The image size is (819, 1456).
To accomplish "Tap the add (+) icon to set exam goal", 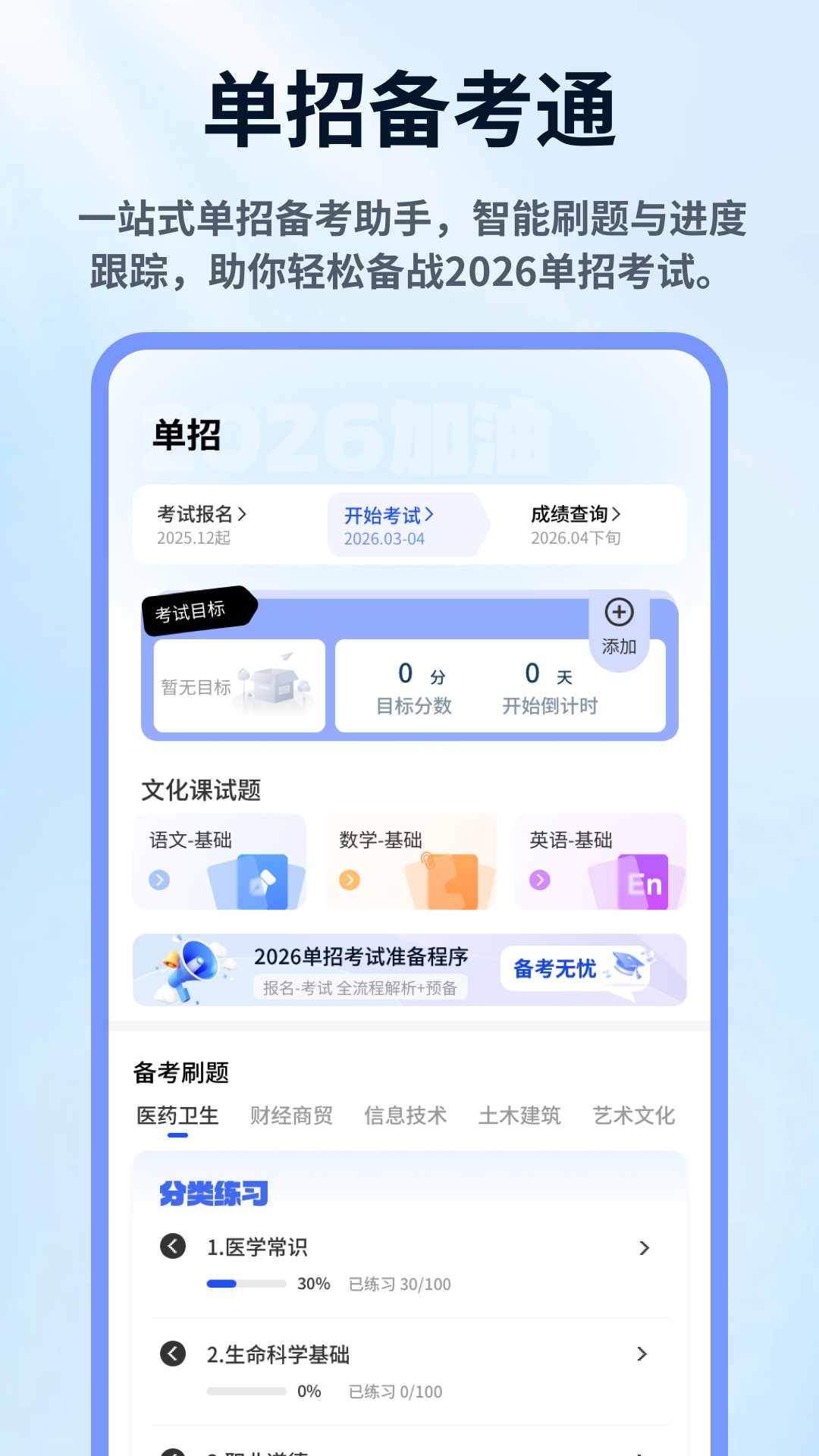I will (x=619, y=613).
